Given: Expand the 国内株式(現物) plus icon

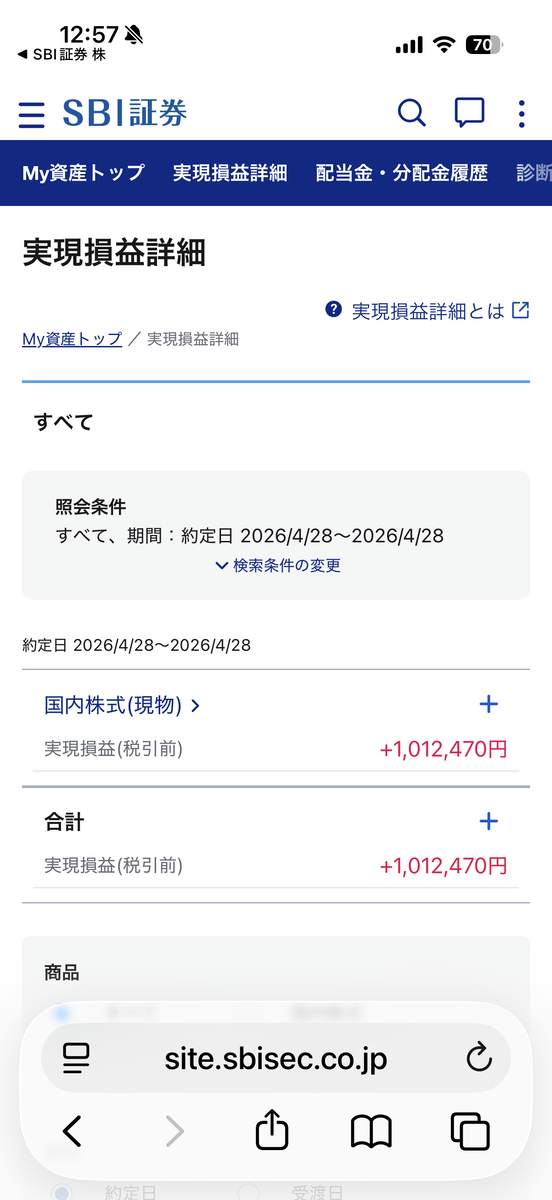Looking at the screenshot, I should pos(488,705).
